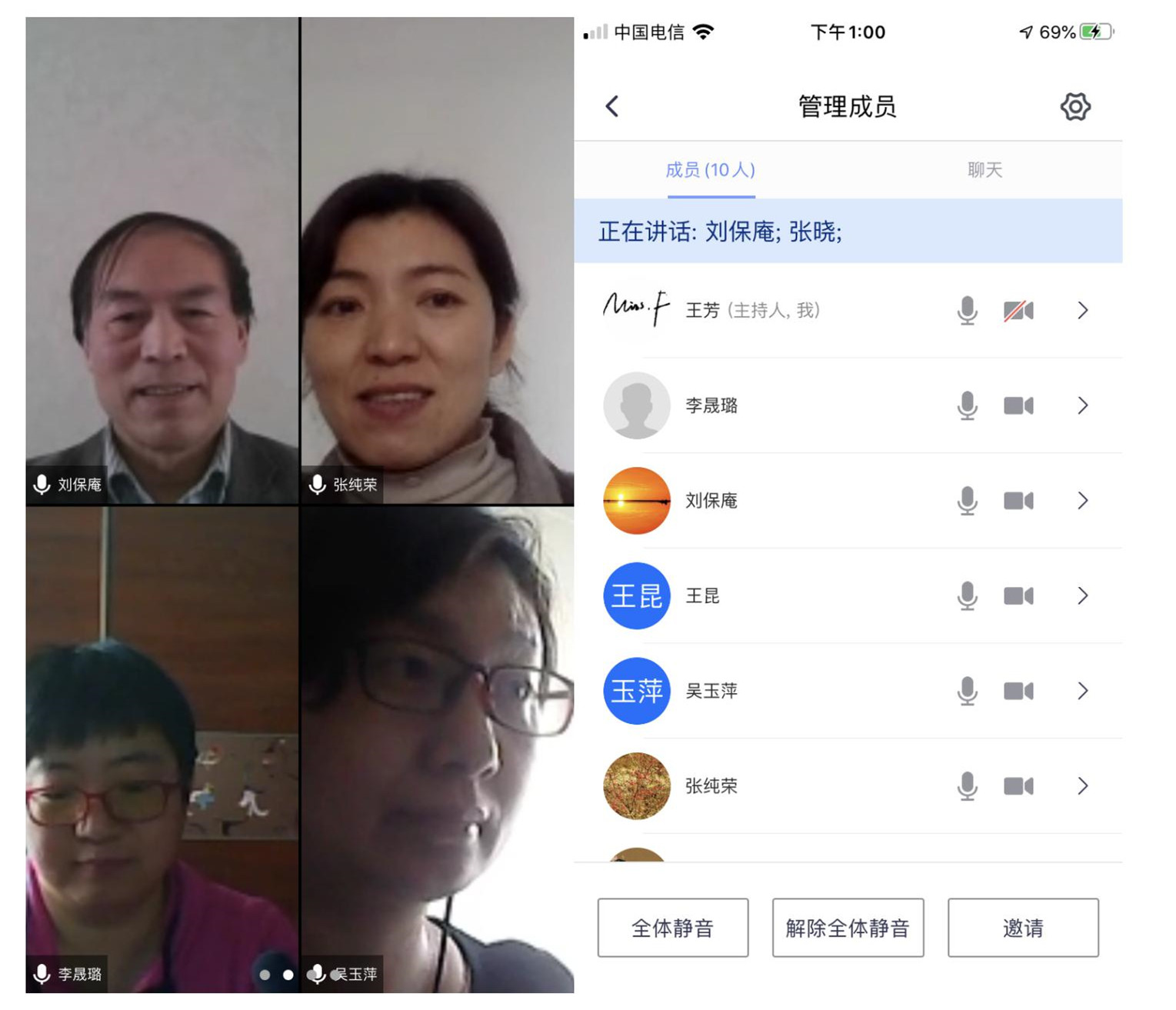
Task: Tap 解除全体静音 to unmute all
Action: click(848, 928)
